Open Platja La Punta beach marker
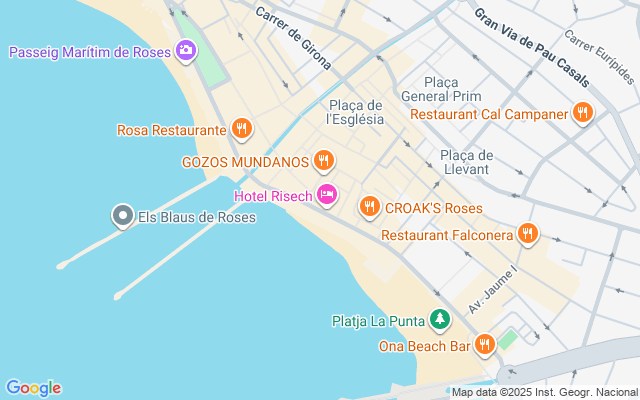Viewport: 640px width, 400px height. pyautogui.click(x=439, y=320)
